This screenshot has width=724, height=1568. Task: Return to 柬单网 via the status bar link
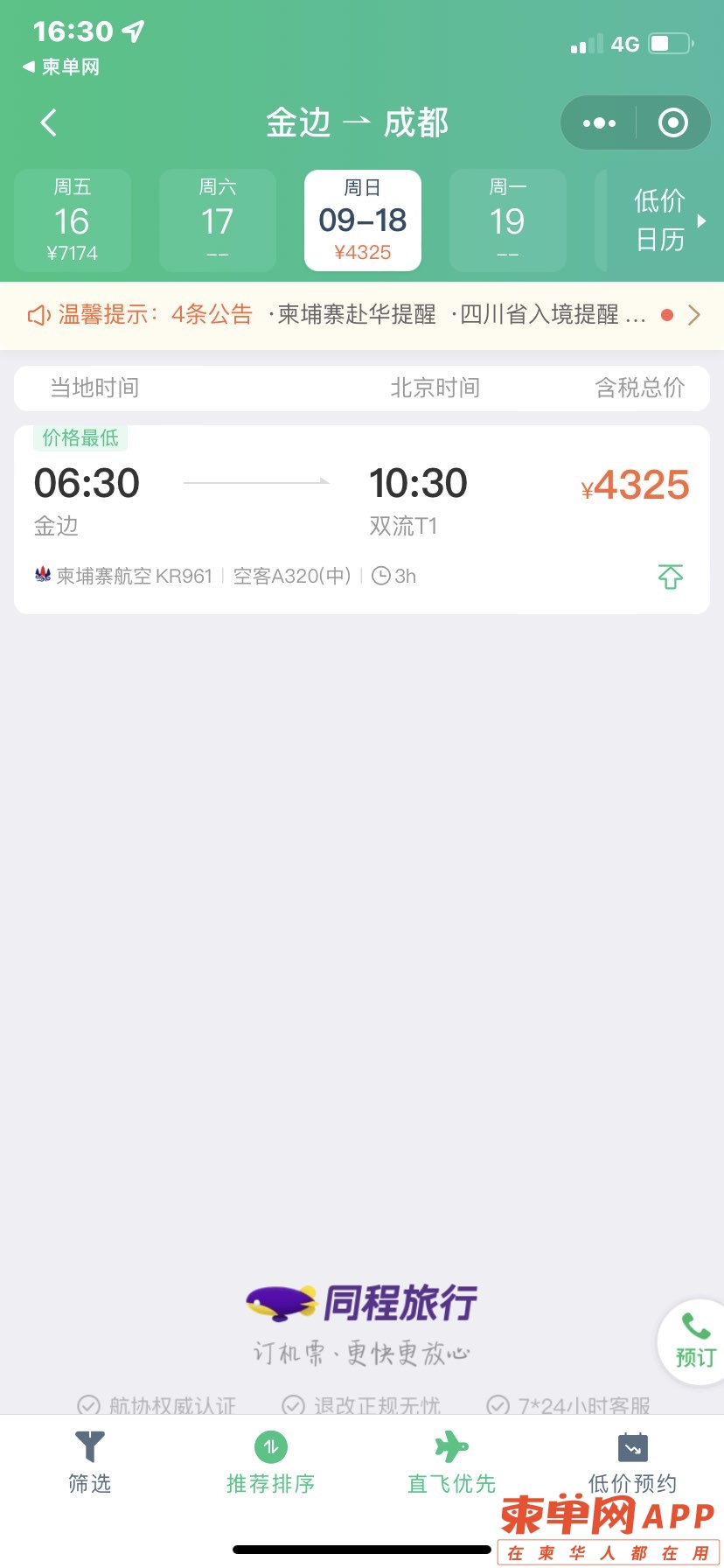[61, 66]
